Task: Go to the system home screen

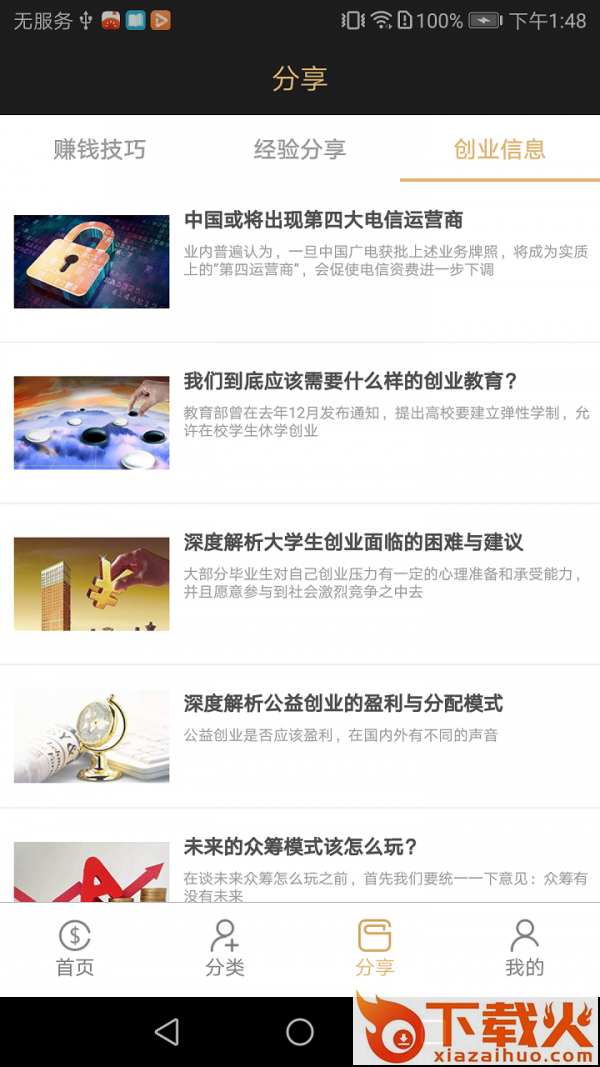Action: (x=300, y=1032)
